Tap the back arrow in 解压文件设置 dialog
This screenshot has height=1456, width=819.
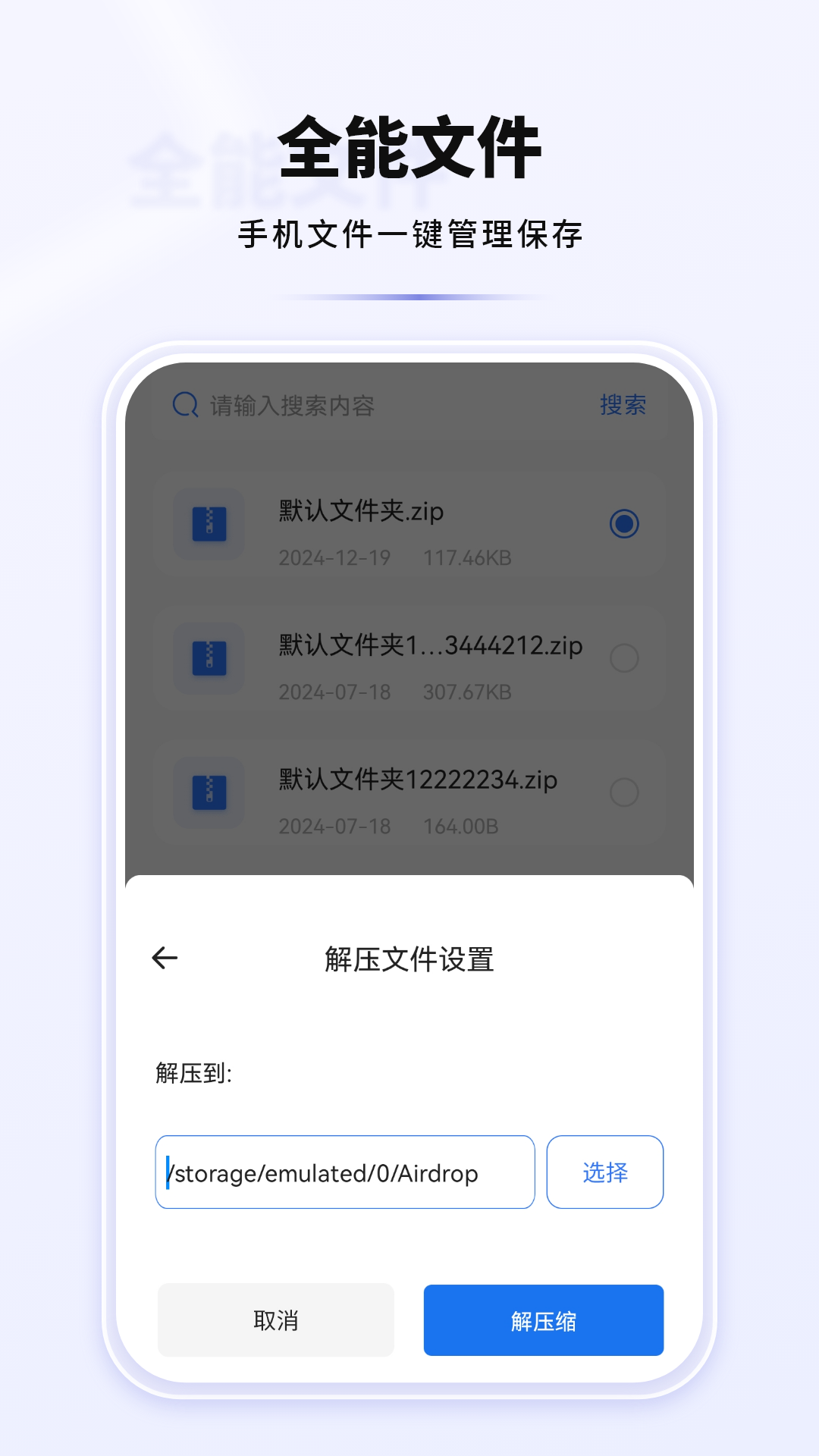tap(164, 959)
